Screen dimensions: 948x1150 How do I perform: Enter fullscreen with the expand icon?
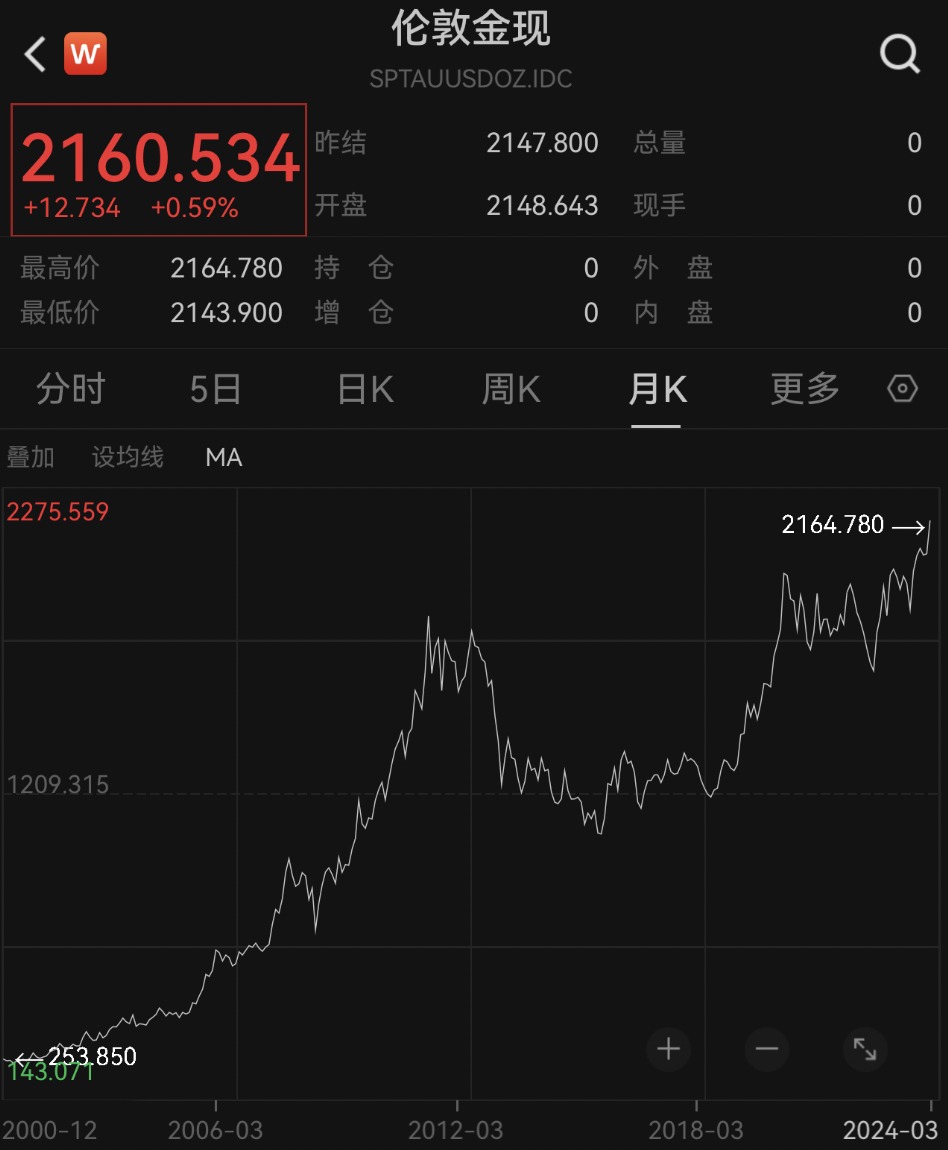point(866,1049)
